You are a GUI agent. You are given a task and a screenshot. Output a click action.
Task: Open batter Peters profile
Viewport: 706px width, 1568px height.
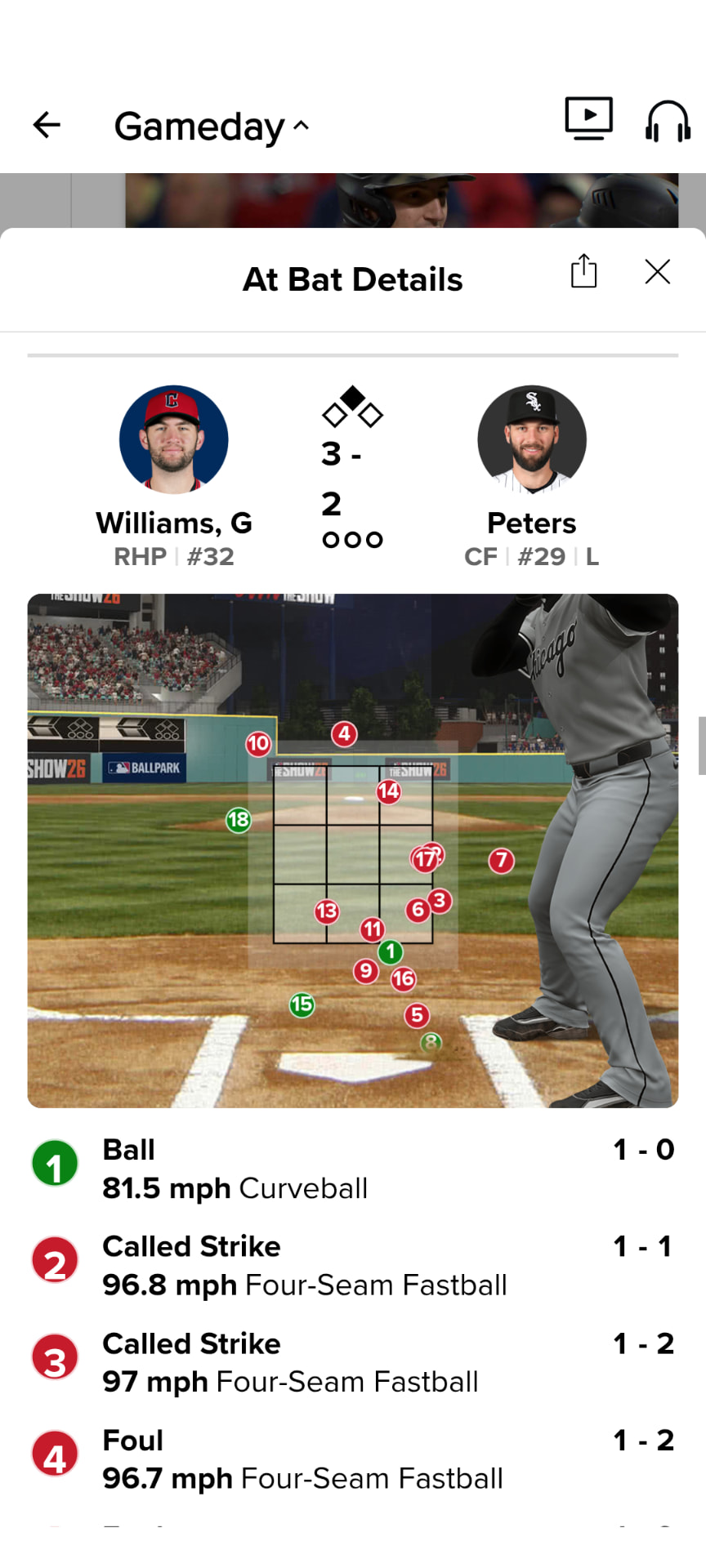click(532, 477)
